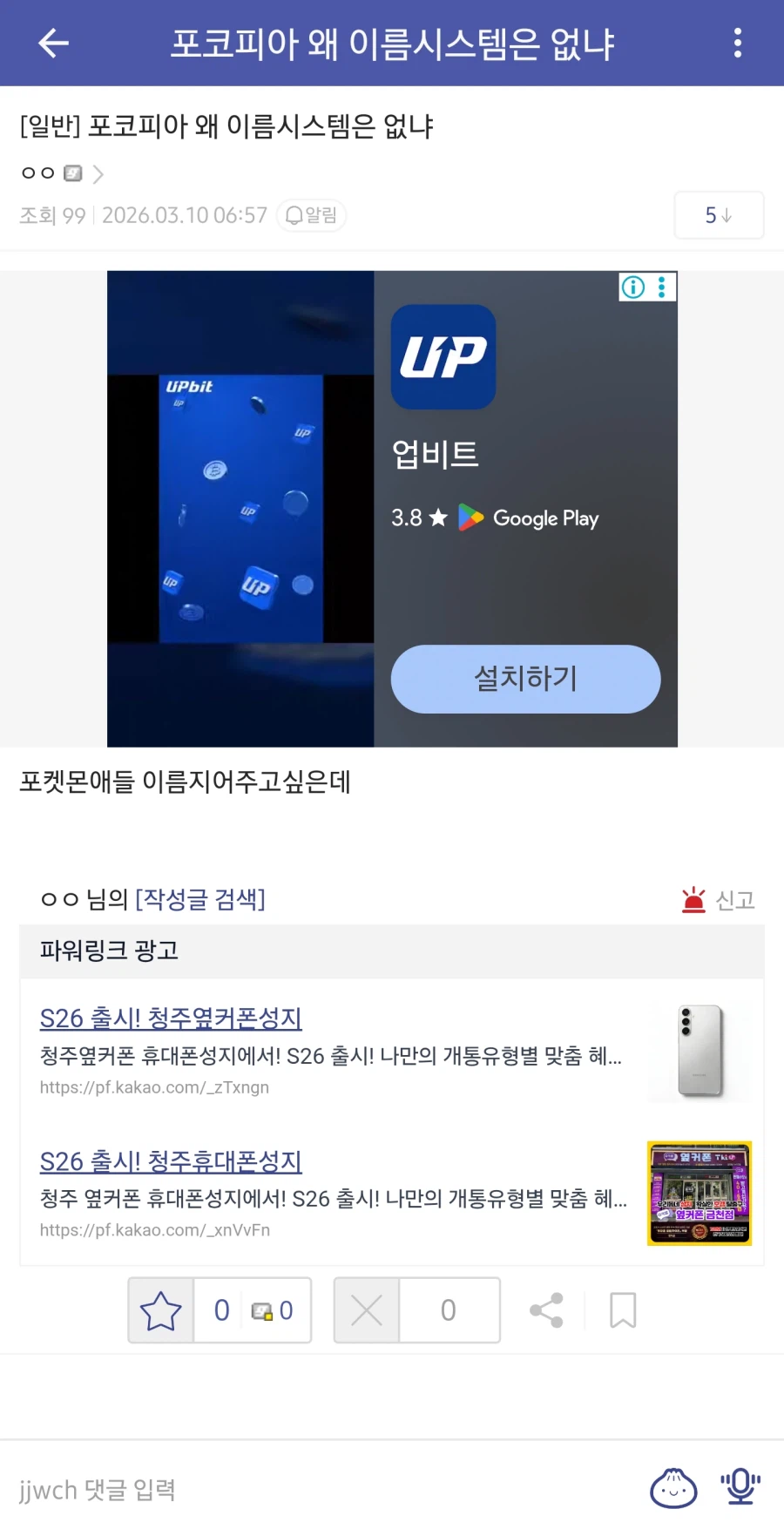Open the top-right overflow menu
This screenshot has width=784, height=1536.
(737, 42)
